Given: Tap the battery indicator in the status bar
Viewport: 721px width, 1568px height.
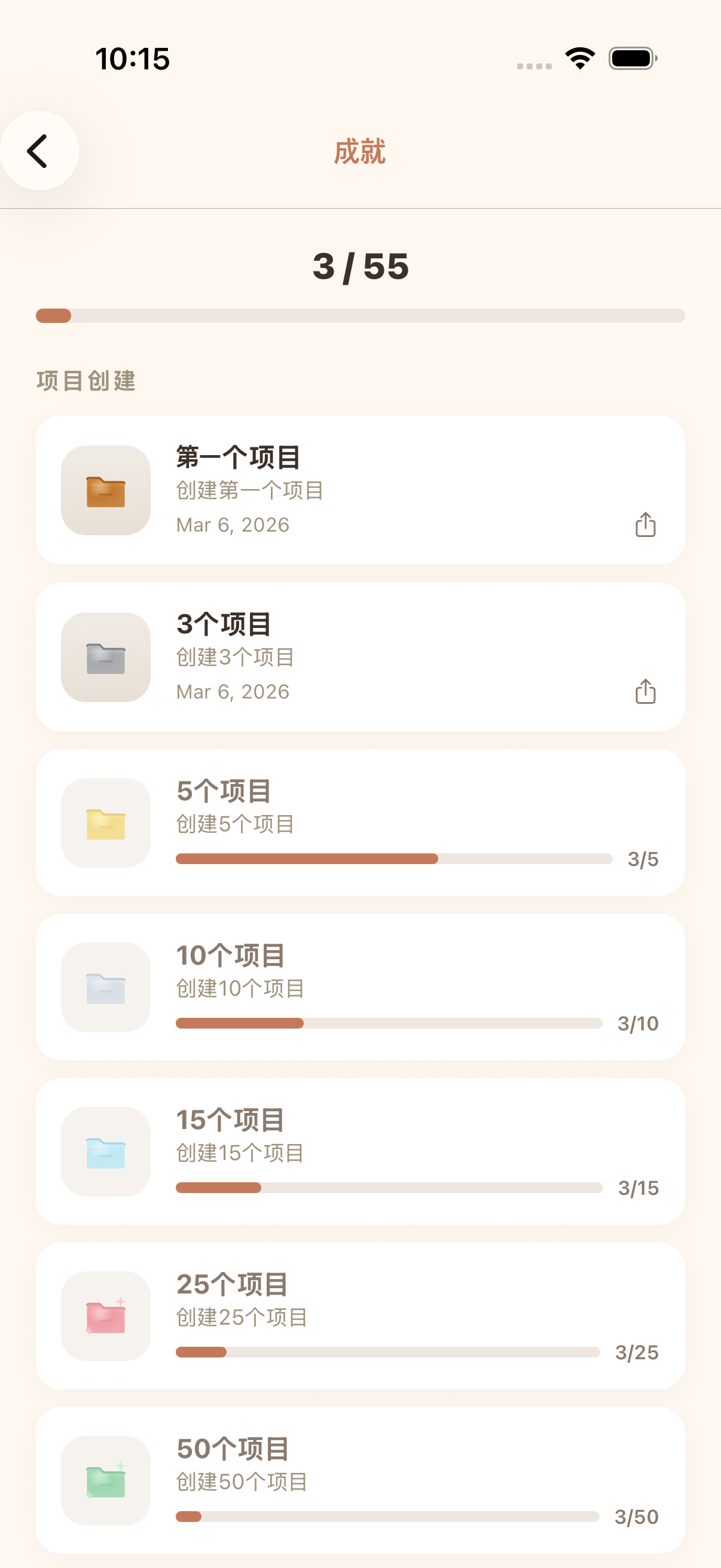Looking at the screenshot, I should [631, 58].
